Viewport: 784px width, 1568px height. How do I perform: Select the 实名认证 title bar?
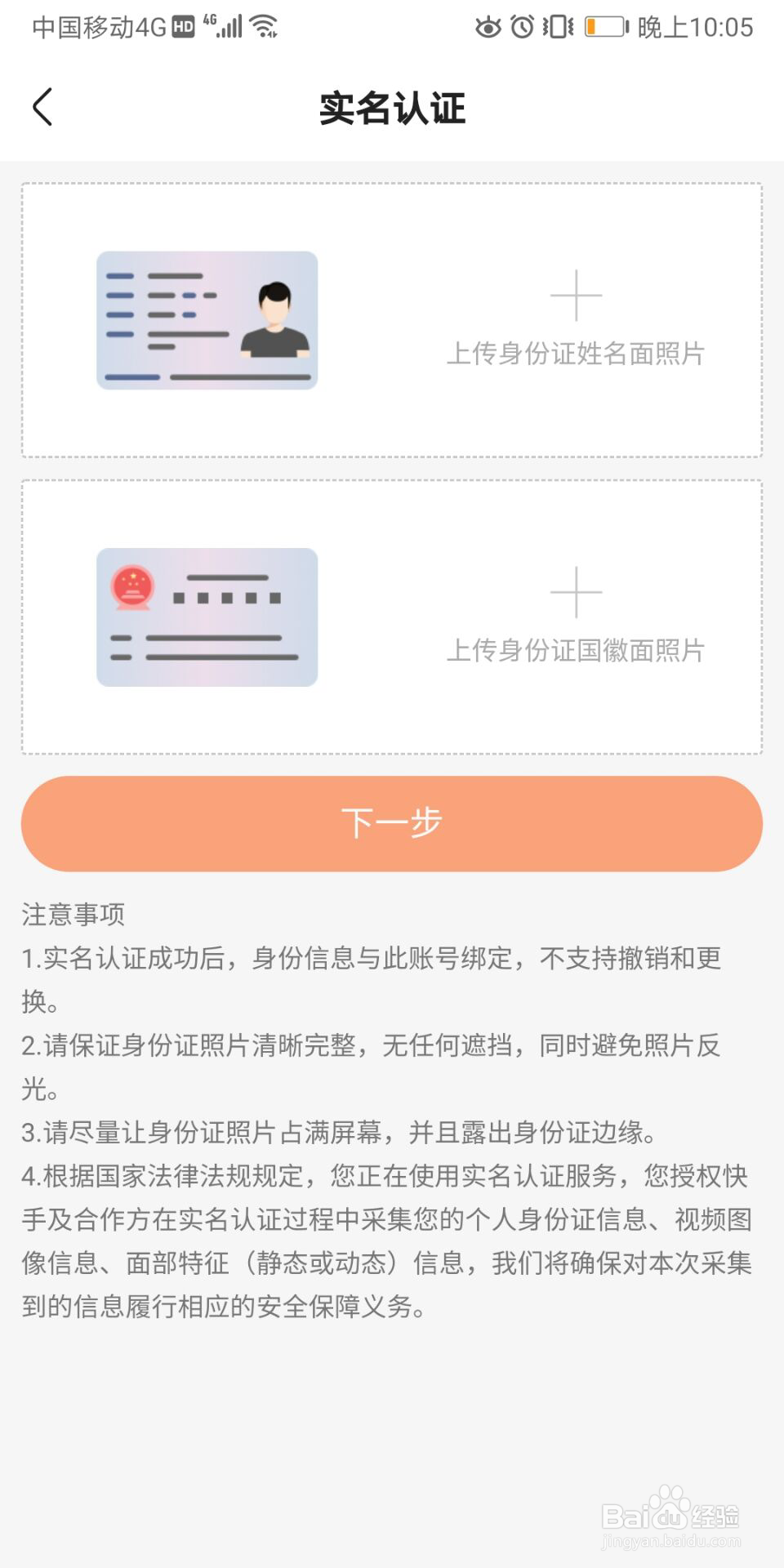pos(392,109)
